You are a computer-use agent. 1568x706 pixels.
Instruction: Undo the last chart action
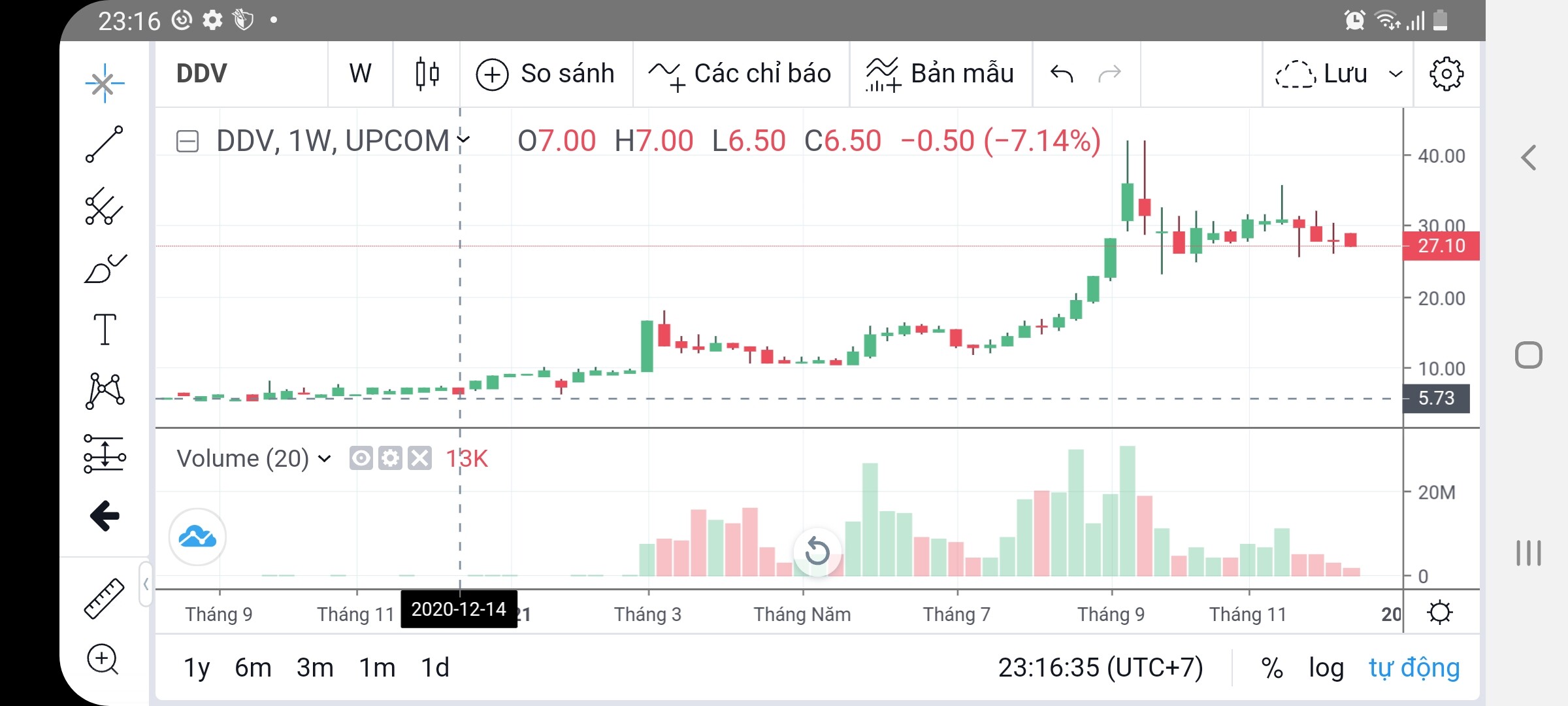[x=1062, y=74]
